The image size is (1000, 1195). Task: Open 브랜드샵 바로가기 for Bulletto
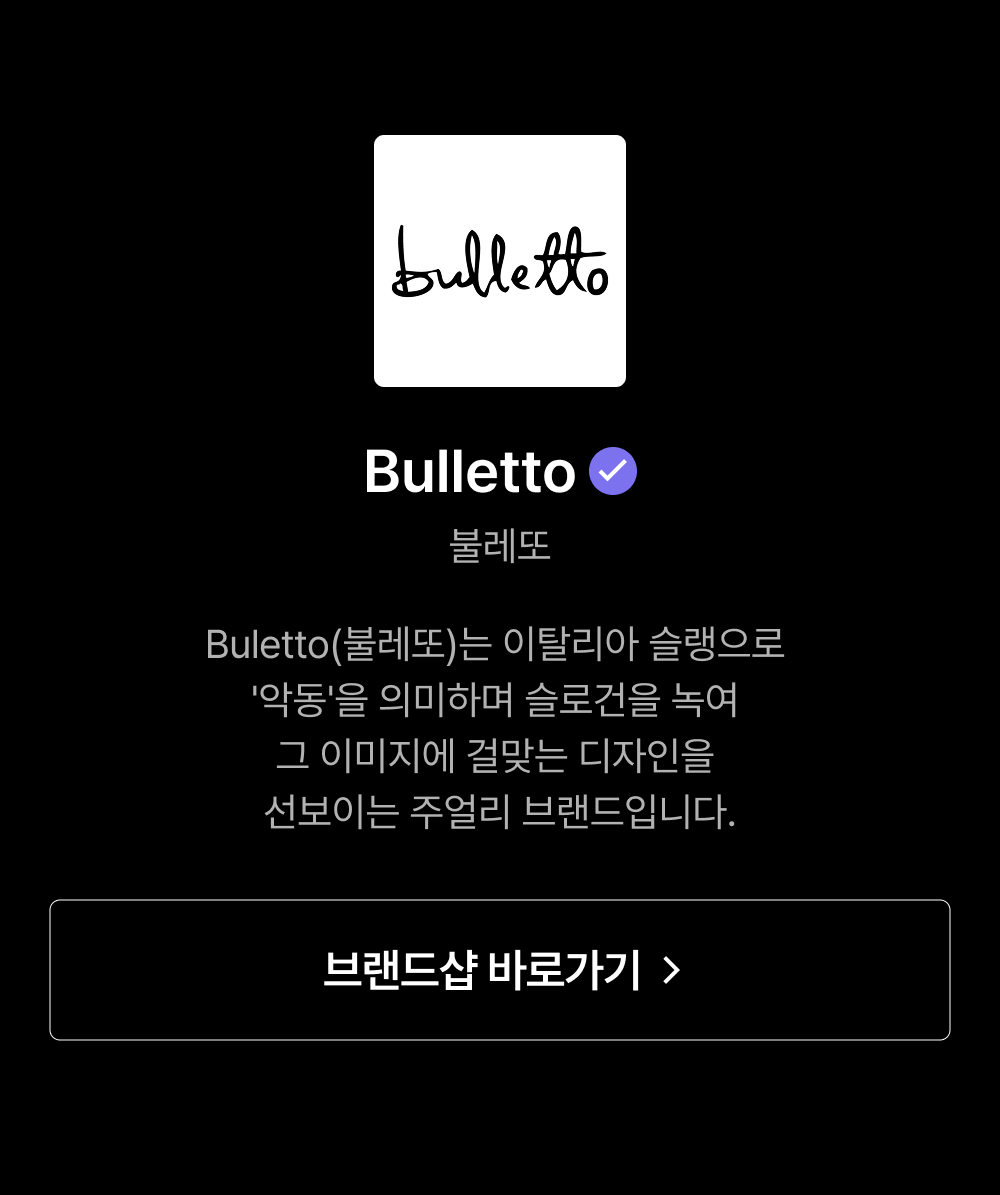click(500, 969)
